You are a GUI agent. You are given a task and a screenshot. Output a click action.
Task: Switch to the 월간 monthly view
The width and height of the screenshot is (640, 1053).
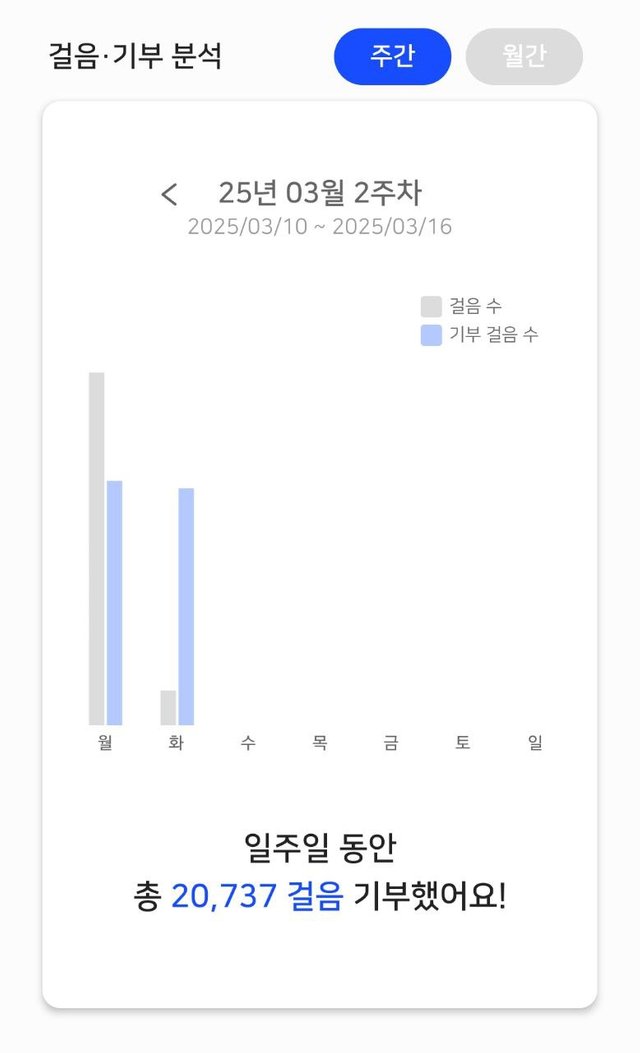[x=524, y=56]
